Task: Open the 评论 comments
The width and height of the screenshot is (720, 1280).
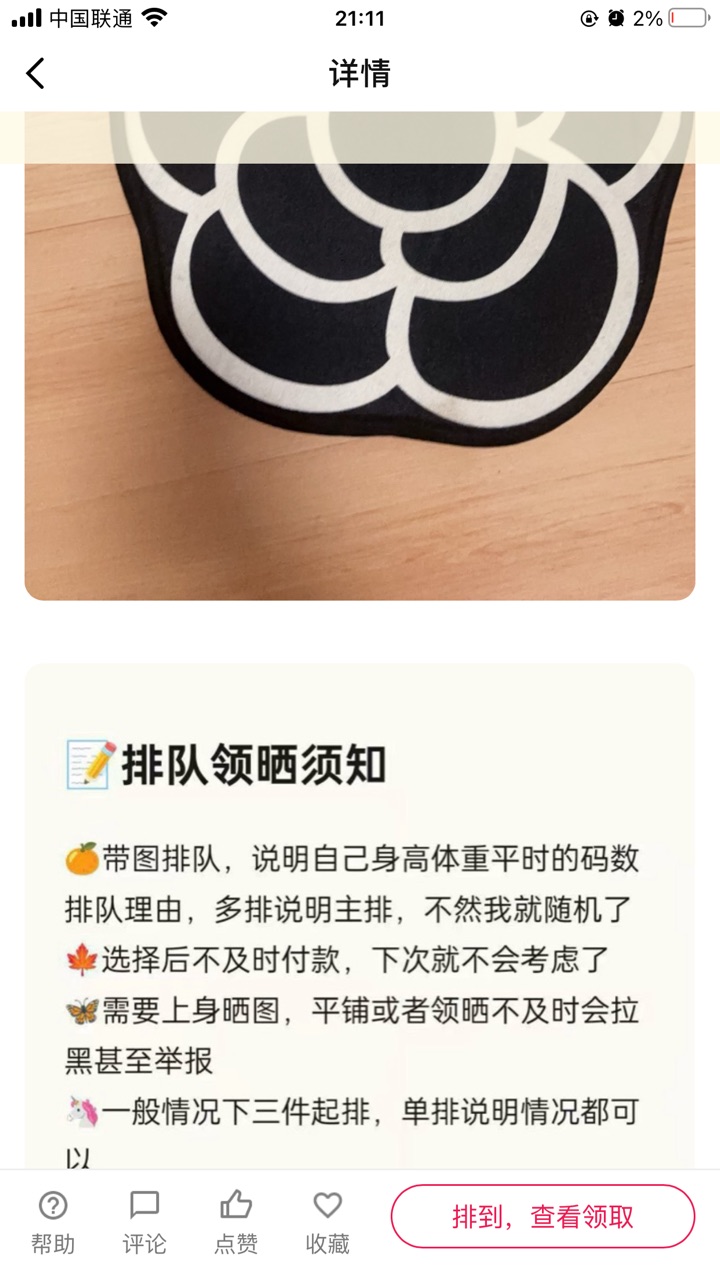Action: (144, 1221)
